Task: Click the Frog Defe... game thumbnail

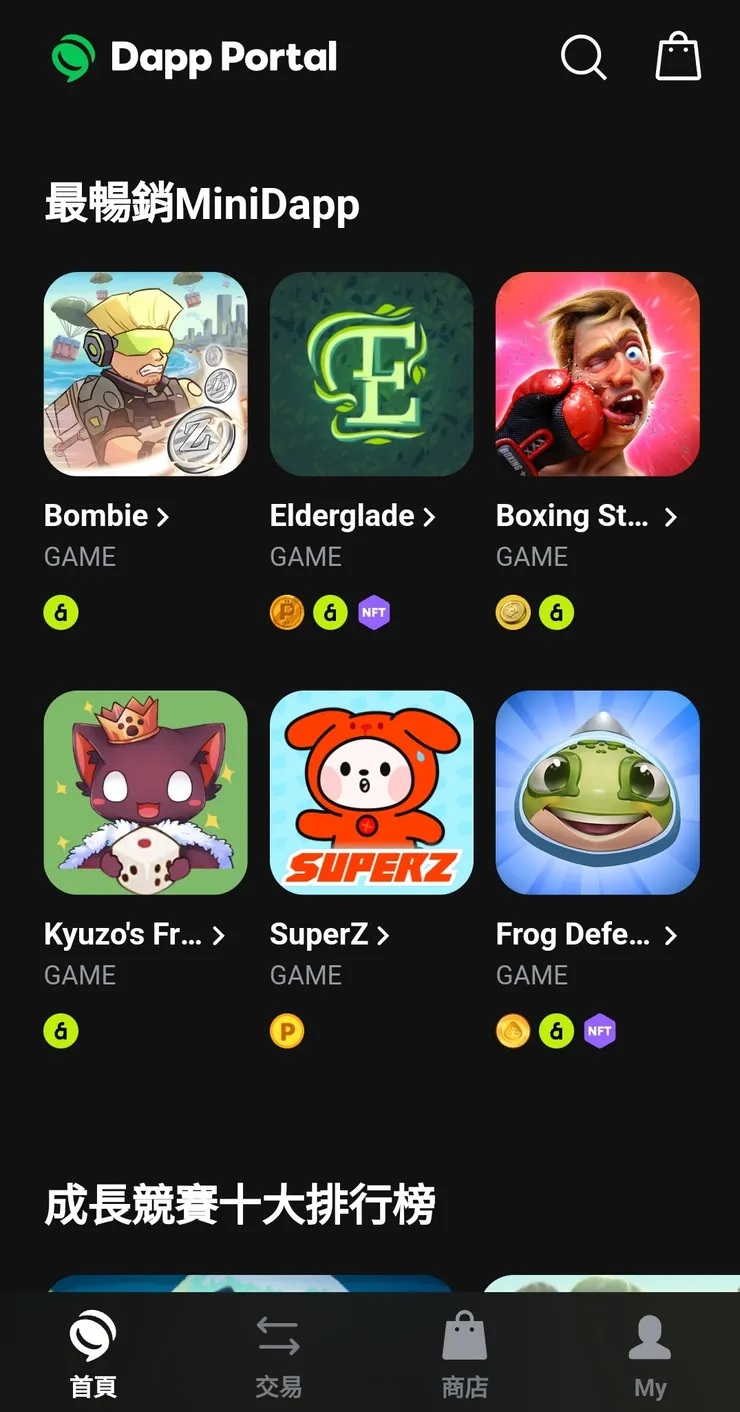Action: (x=597, y=793)
